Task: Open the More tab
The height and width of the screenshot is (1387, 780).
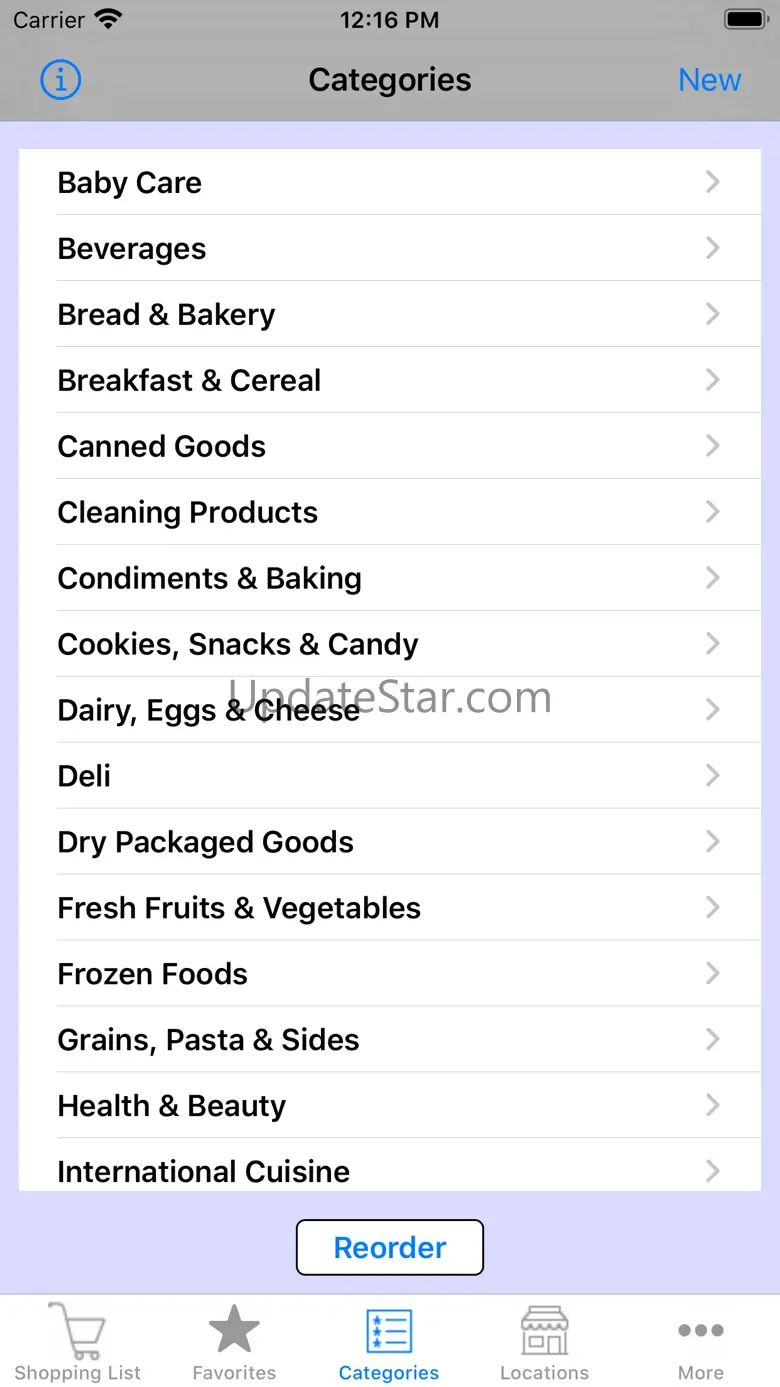Action: tap(700, 1342)
